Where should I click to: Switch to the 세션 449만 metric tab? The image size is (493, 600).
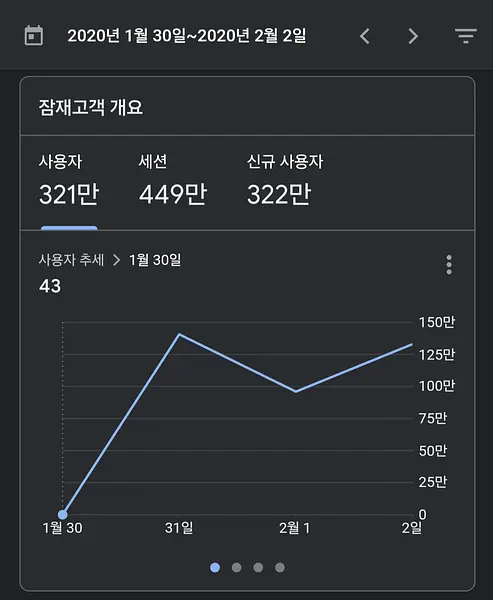(x=173, y=180)
